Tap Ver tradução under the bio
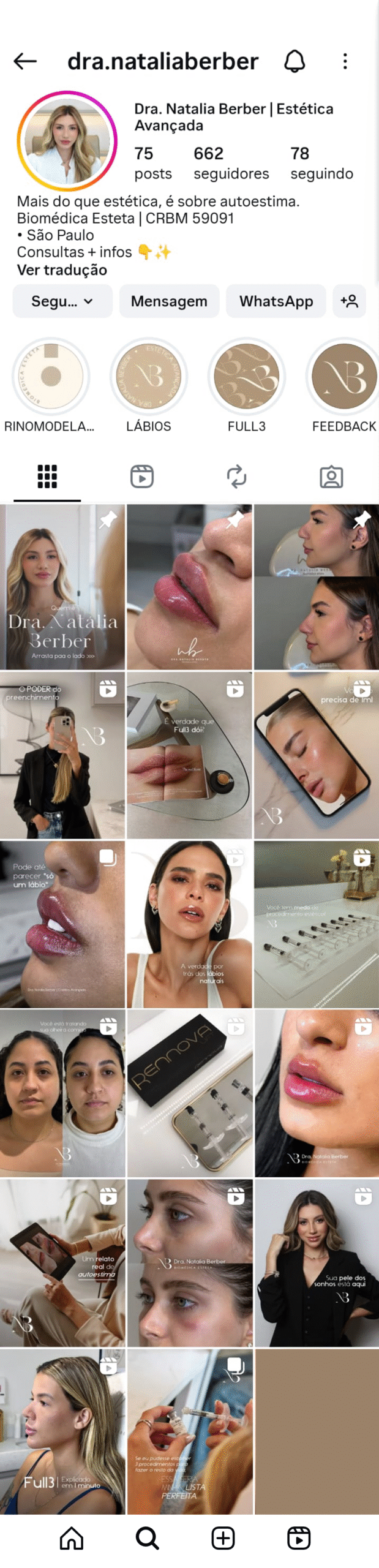379x1568 pixels. tap(62, 270)
